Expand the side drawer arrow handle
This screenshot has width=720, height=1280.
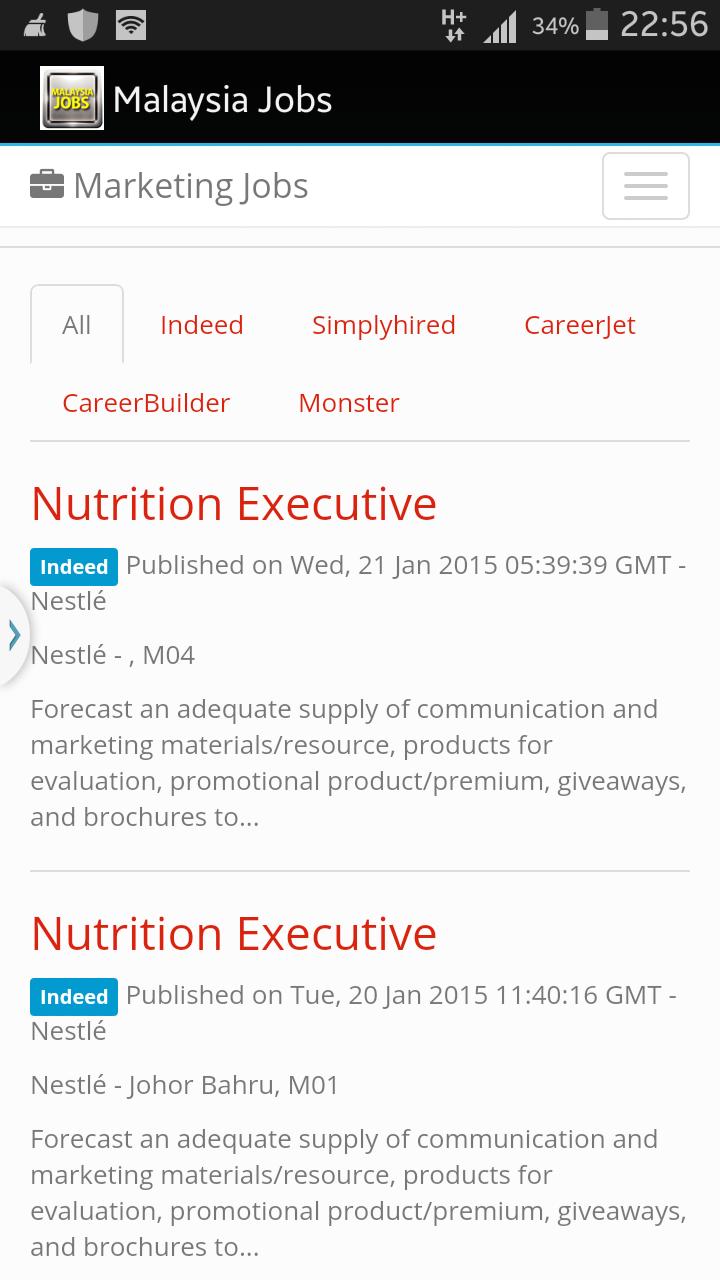coord(14,635)
